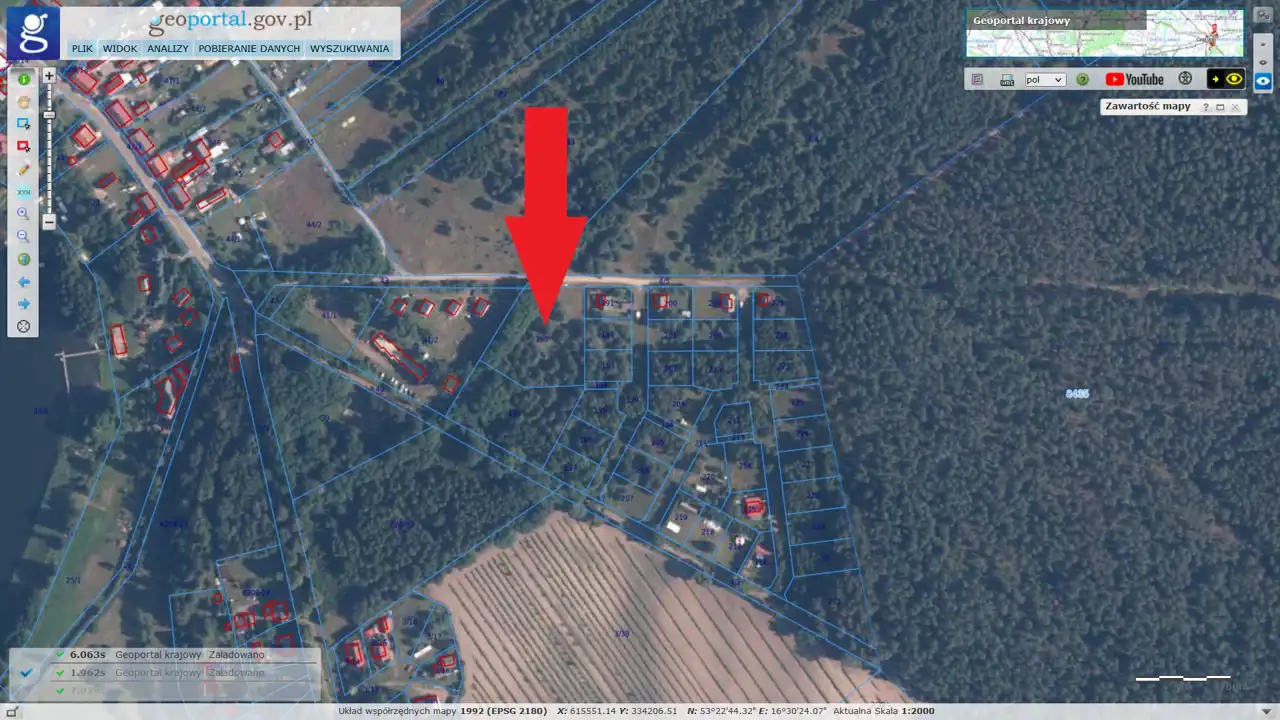1280x720 pixels.
Task: Zoom out with the minus button
Action: 49,222
